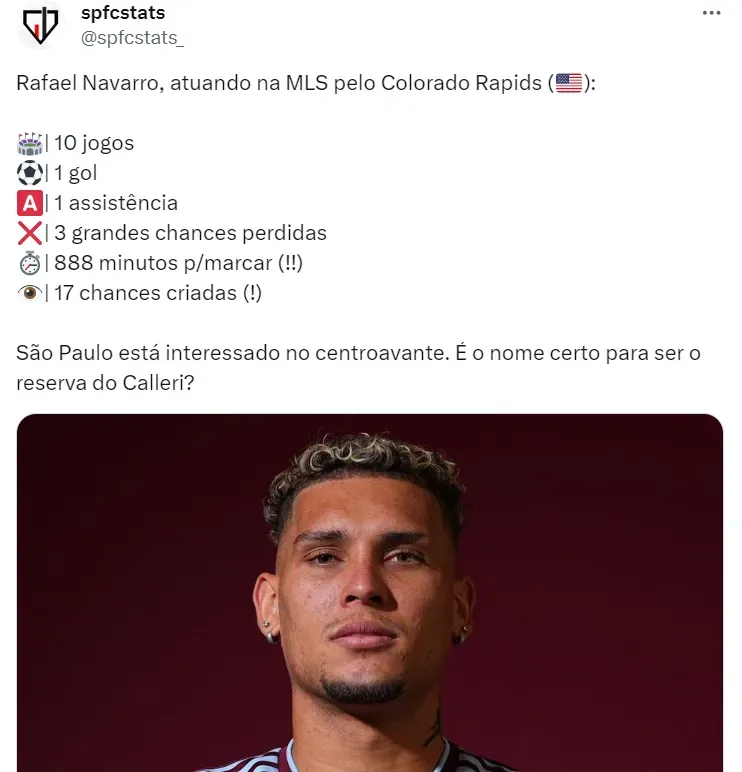The width and height of the screenshot is (742, 772).
Task: Open spfcstats profile picture
Action: (x=40, y=26)
